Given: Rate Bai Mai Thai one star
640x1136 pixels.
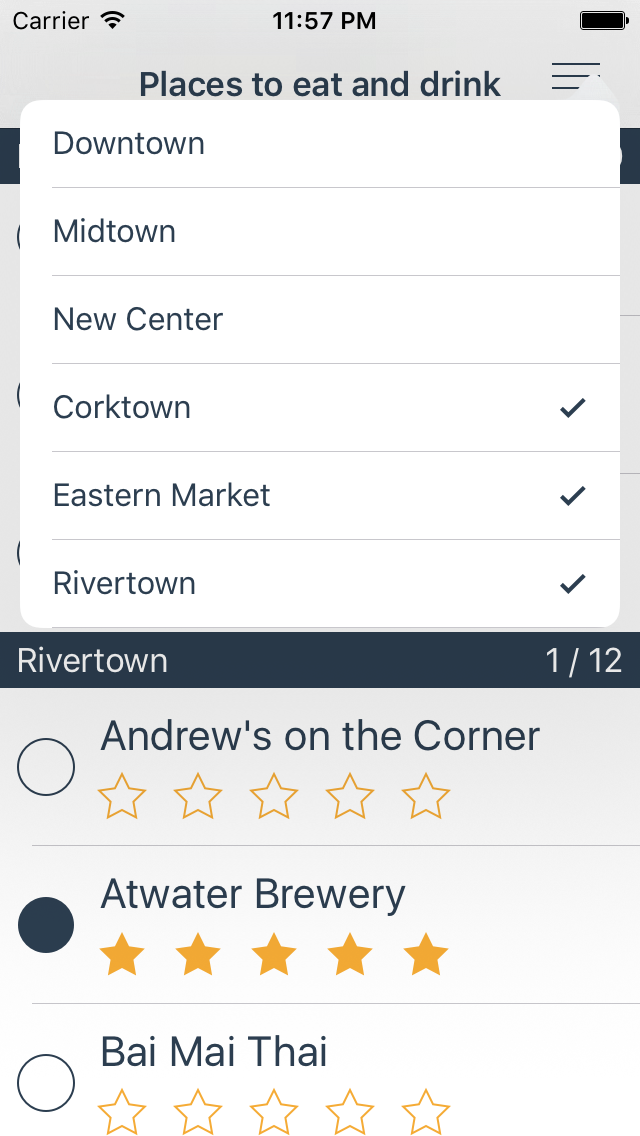Looking at the screenshot, I should tap(122, 1112).
